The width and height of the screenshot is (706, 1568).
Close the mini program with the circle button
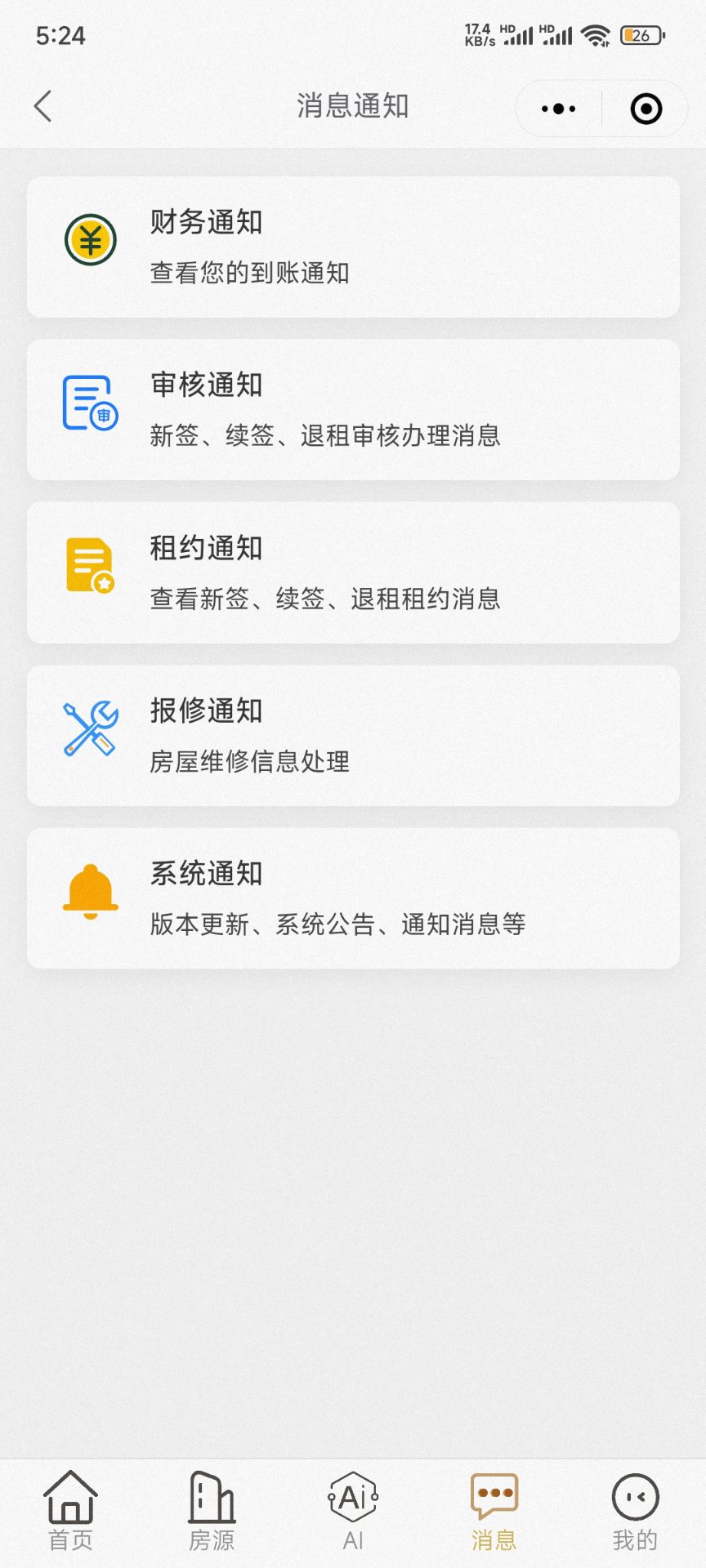tap(646, 109)
